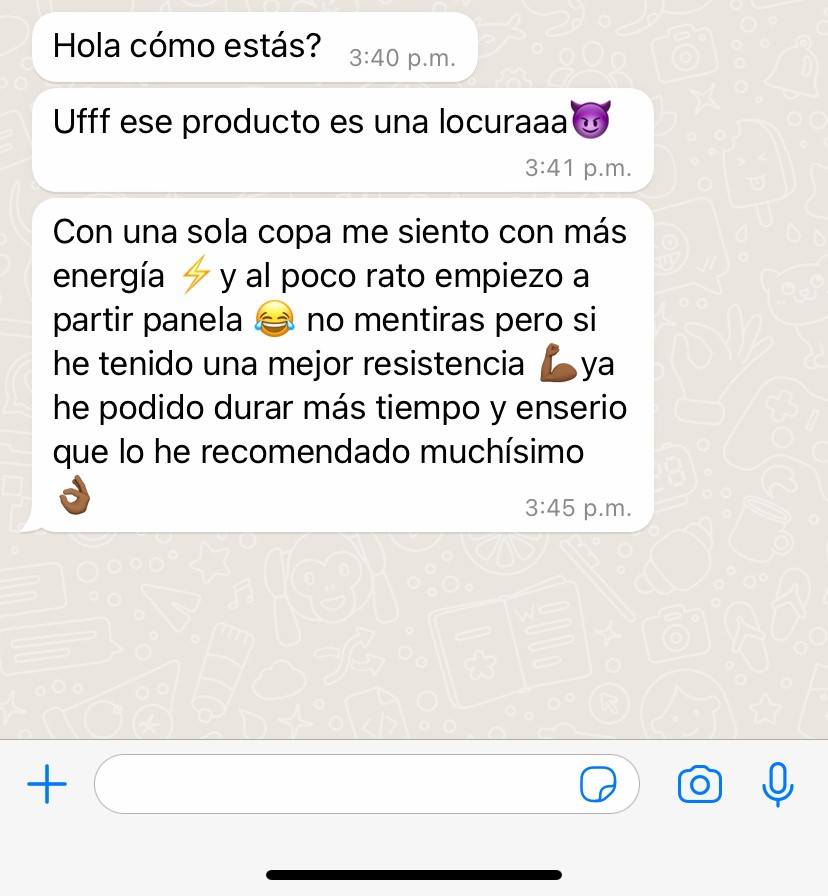Record a voice message with the microphone
The image size is (828, 896).
(x=777, y=785)
